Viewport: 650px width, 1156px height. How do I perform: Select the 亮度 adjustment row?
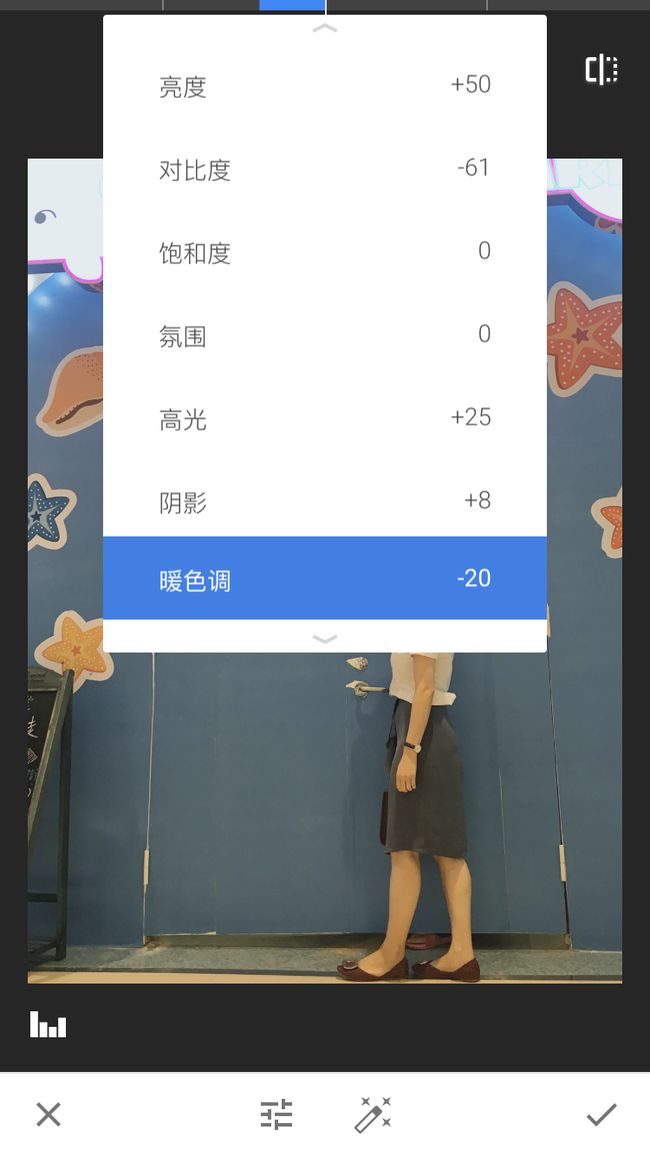(x=325, y=86)
